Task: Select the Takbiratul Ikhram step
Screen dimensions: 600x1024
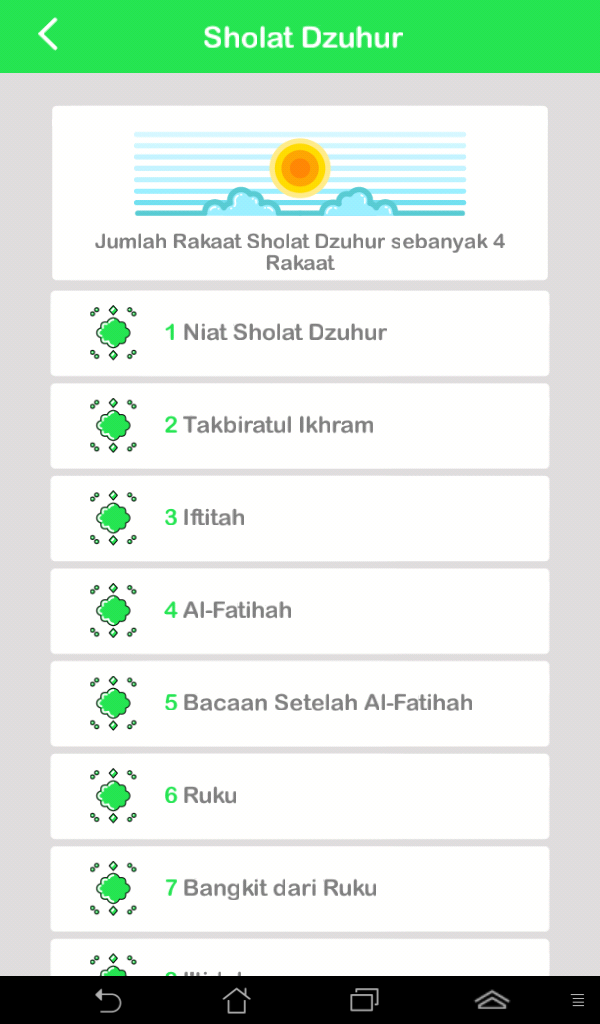Action: (300, 426)
